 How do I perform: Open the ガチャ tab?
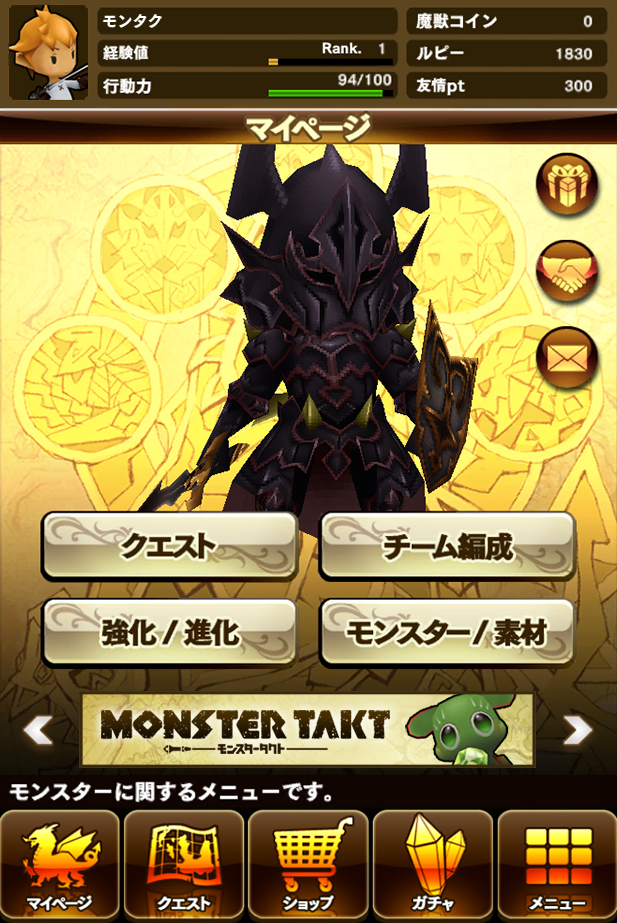pyautogui.click(x=433, y=864)
